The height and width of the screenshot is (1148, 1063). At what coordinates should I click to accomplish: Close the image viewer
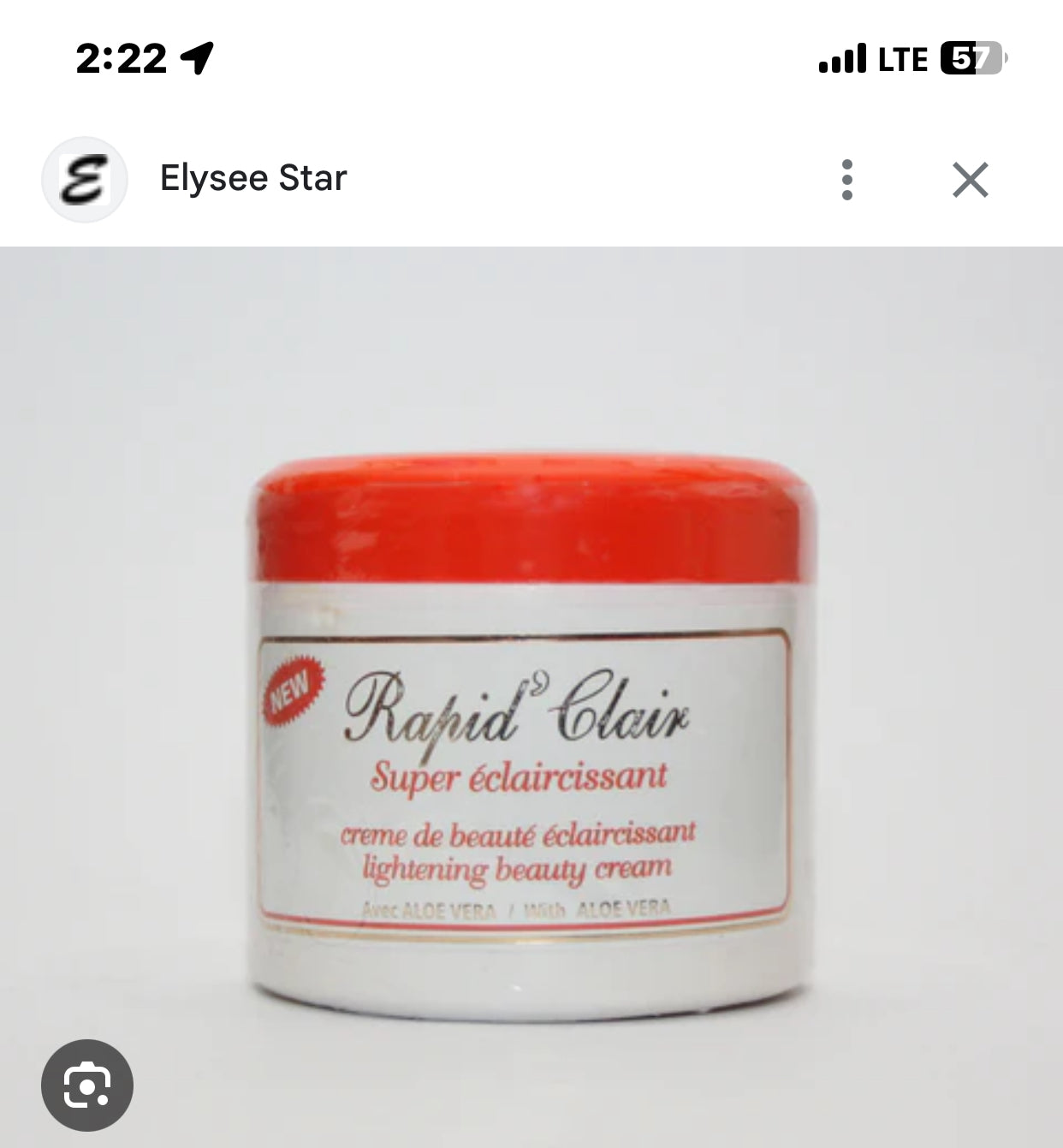click(970, 180)
